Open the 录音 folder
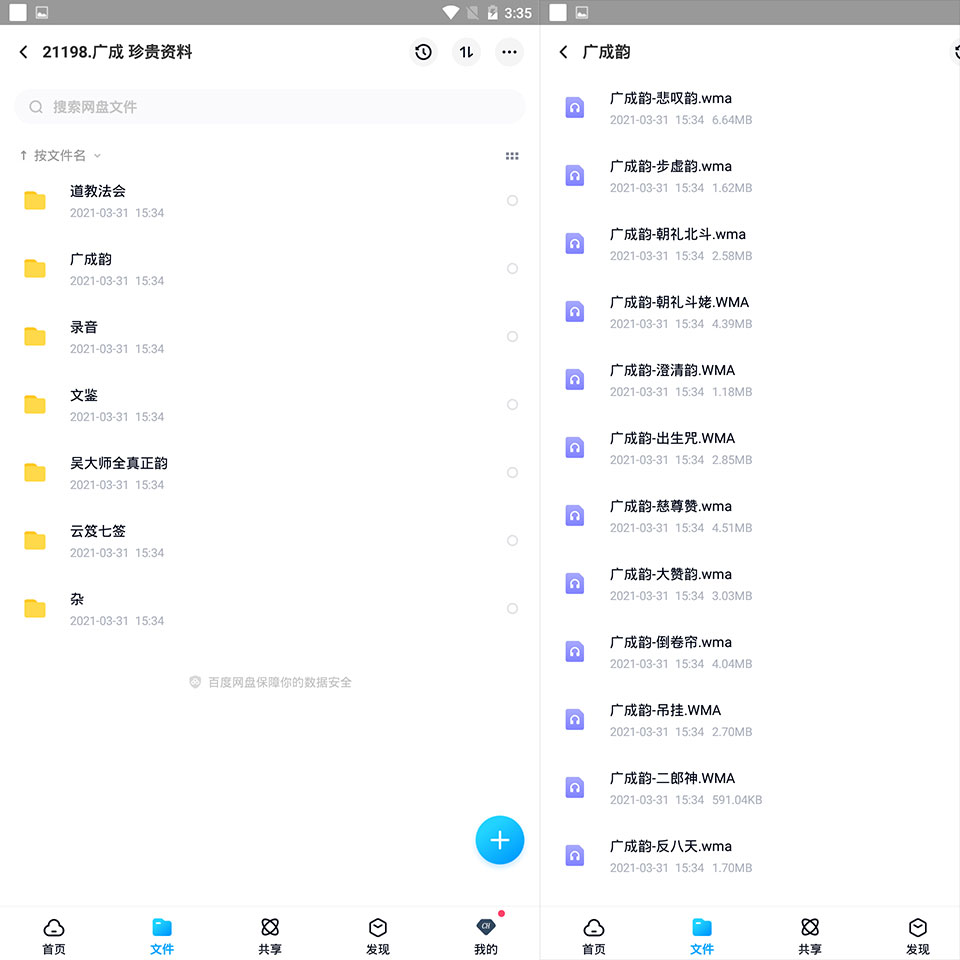Viewport: 960px width, 960px height. [269, 337]
